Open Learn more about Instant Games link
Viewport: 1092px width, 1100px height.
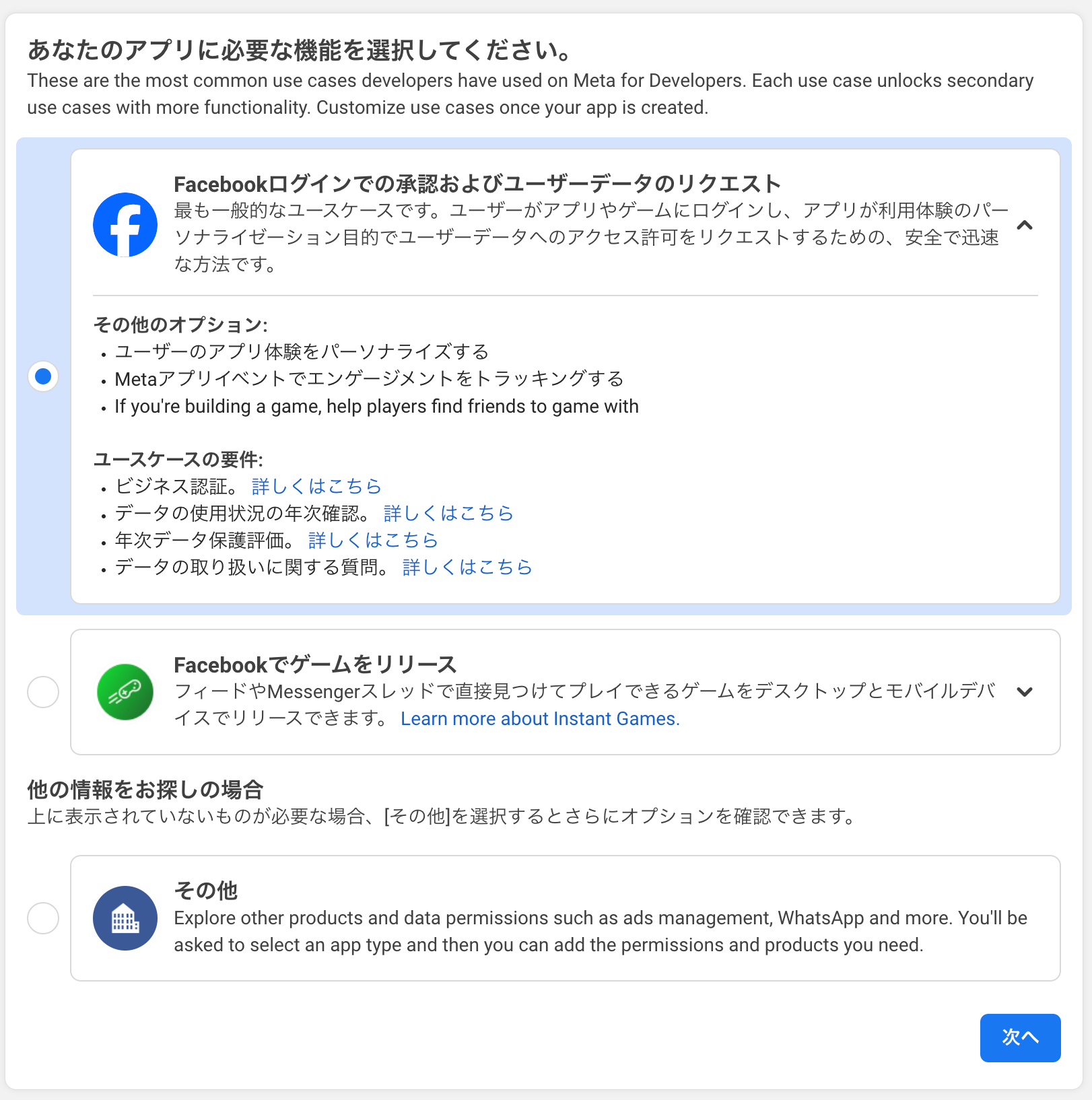click(540, 719)
